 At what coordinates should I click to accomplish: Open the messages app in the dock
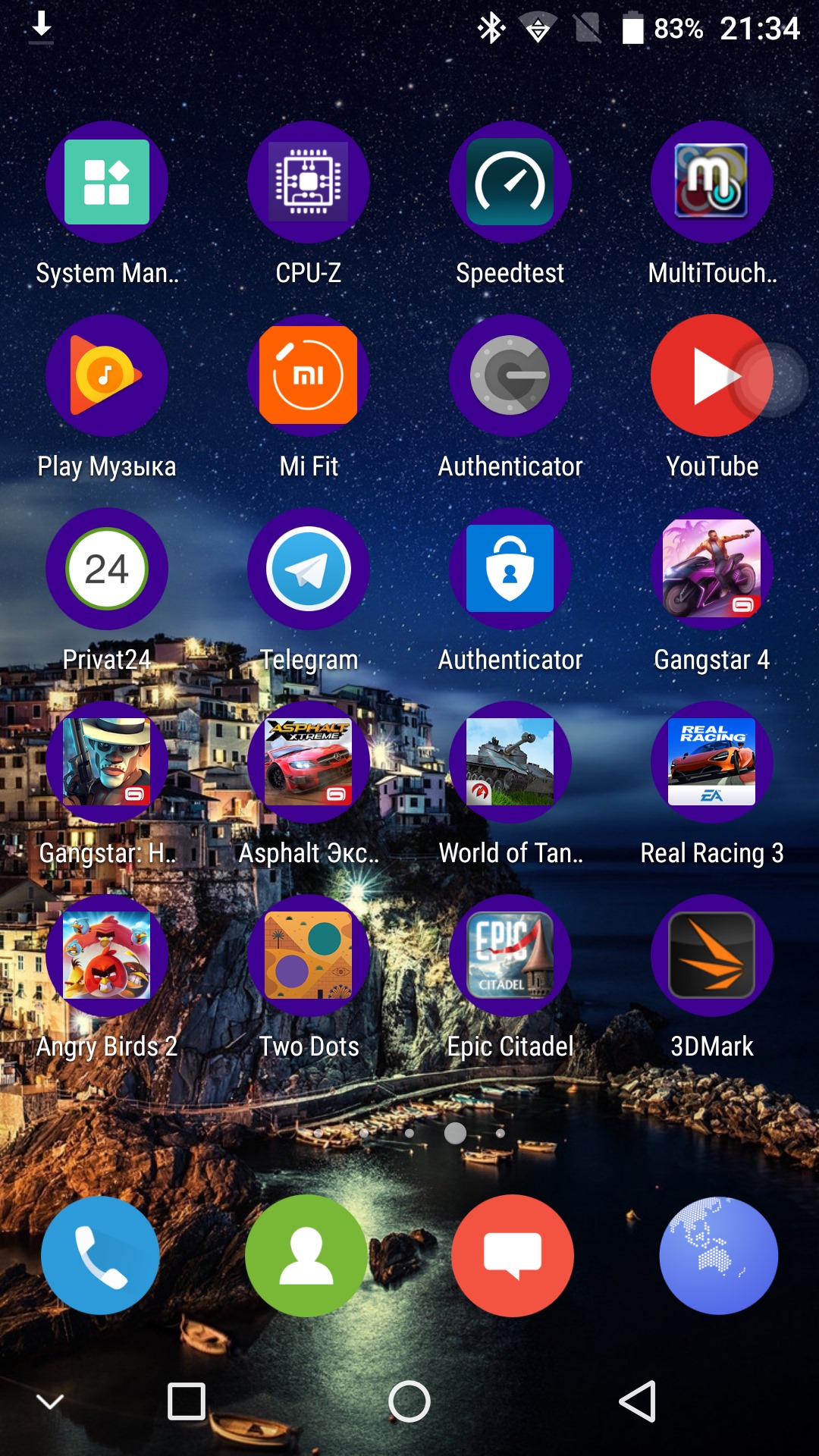[x=513, y=1256]
